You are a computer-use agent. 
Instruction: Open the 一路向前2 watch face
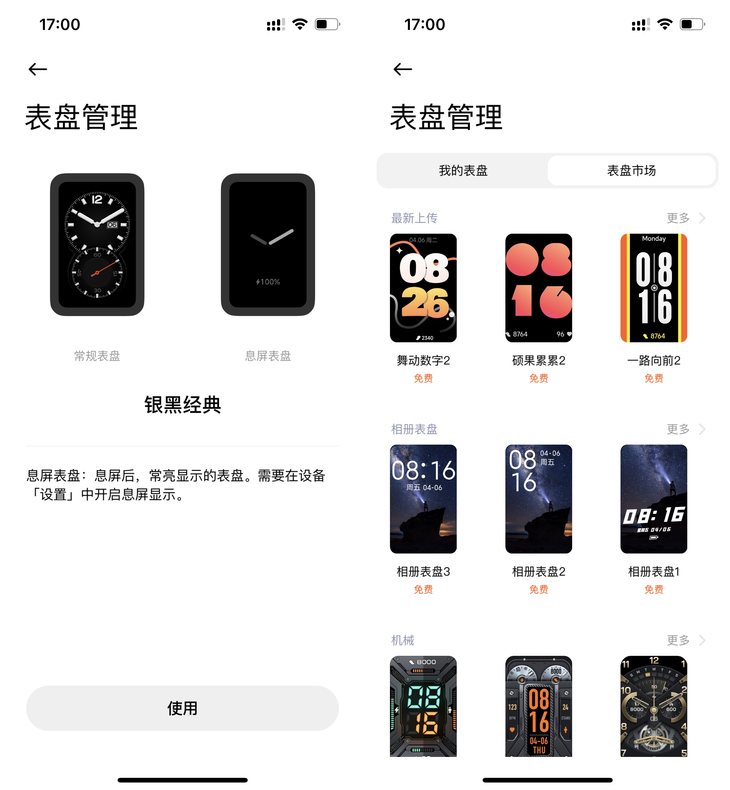click(653, 288)
